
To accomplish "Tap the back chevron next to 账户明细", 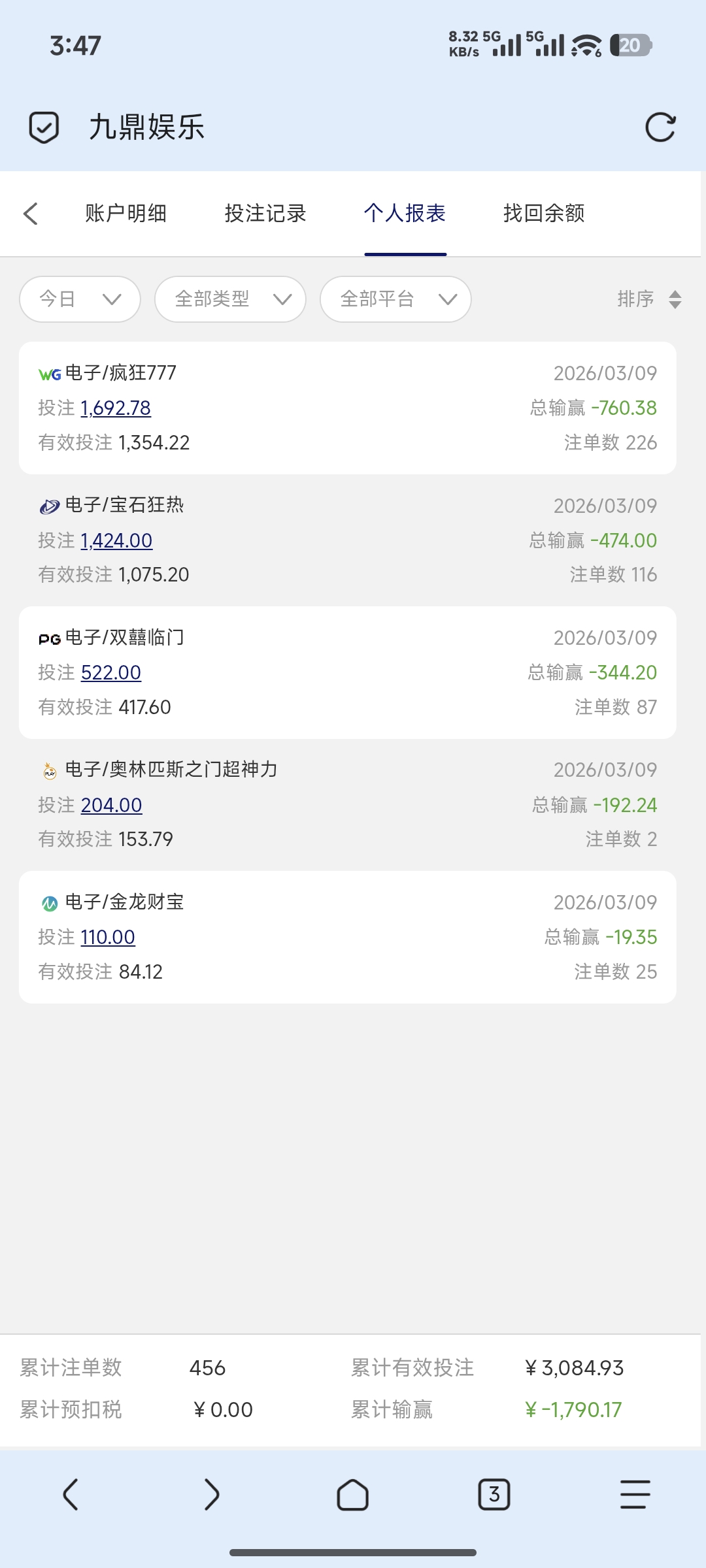I will [x=31, y=214].
